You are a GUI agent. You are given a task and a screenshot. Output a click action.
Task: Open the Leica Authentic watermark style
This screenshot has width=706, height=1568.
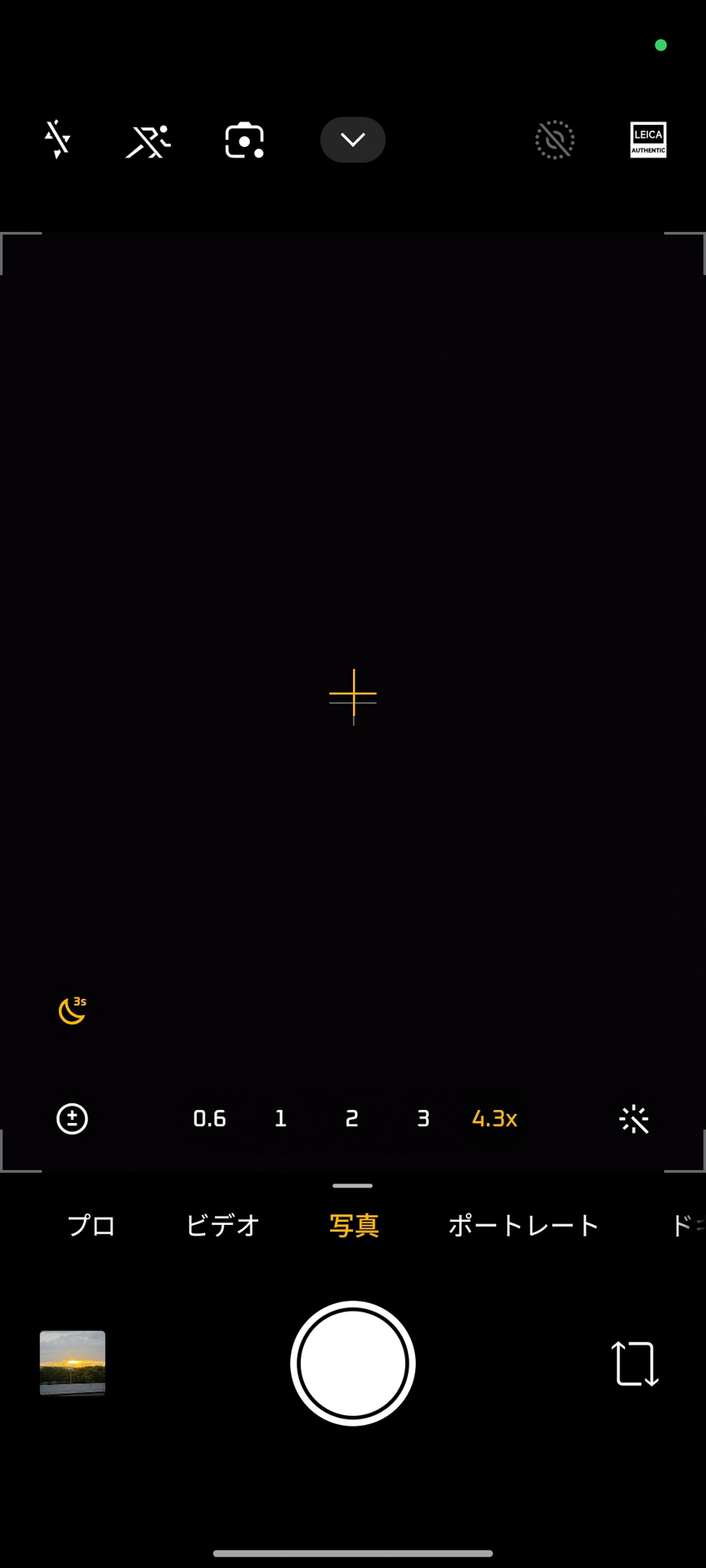(x=647, y=140)
